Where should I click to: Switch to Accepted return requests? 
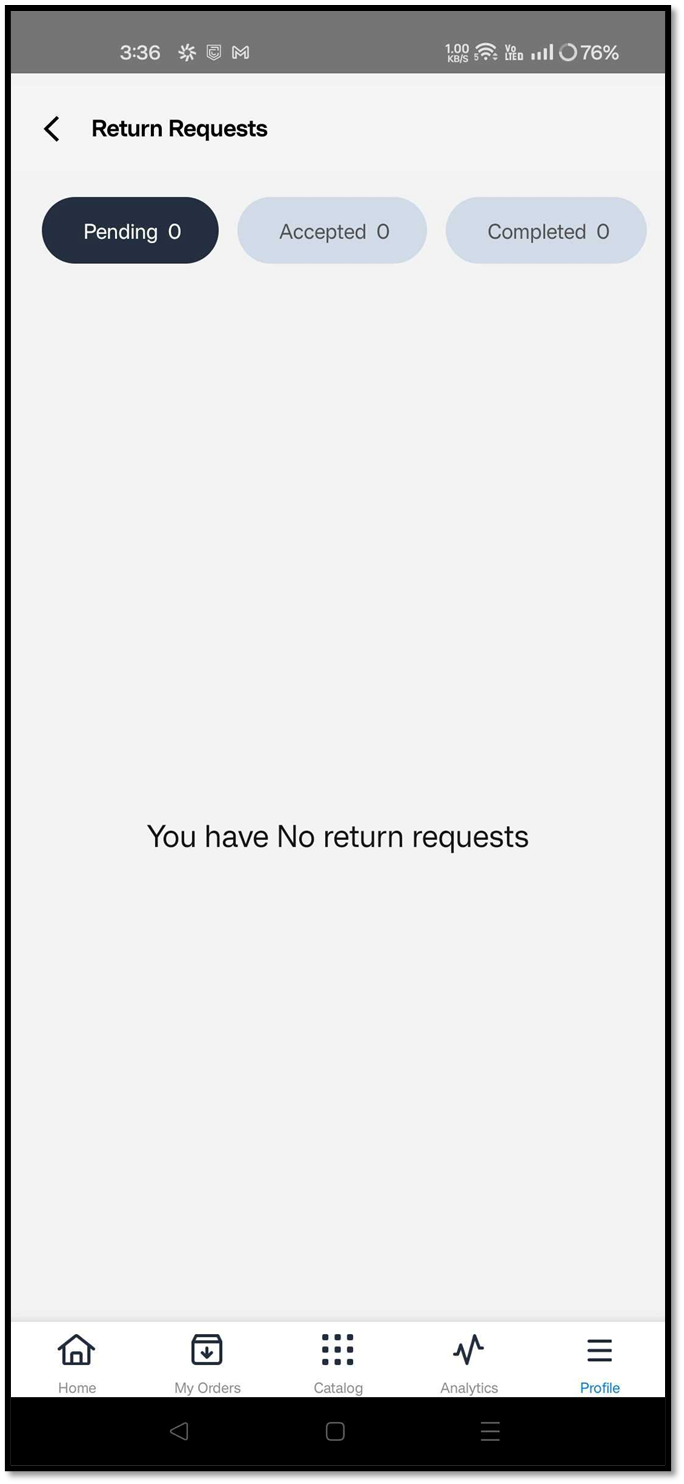[332, 231]
